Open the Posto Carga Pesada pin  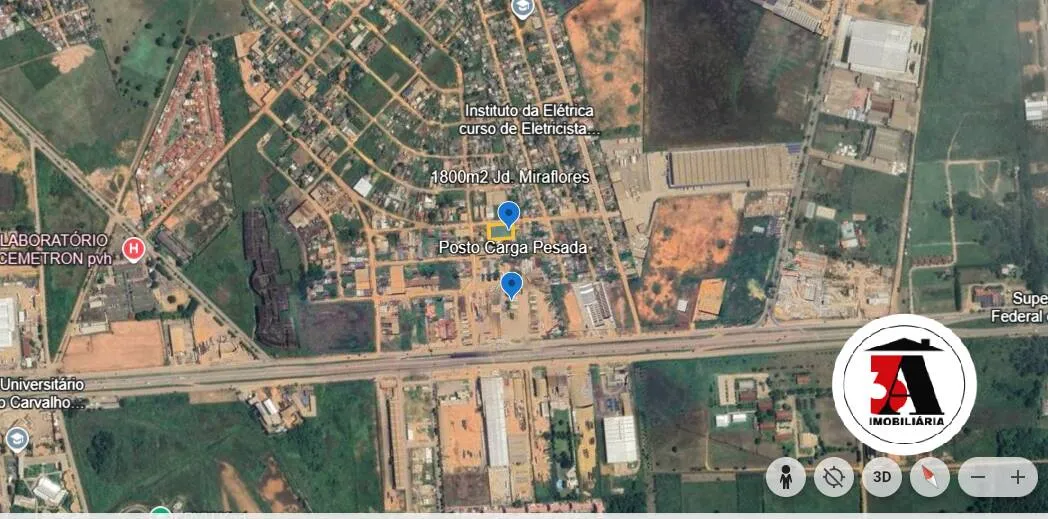(x=512, y=285)
